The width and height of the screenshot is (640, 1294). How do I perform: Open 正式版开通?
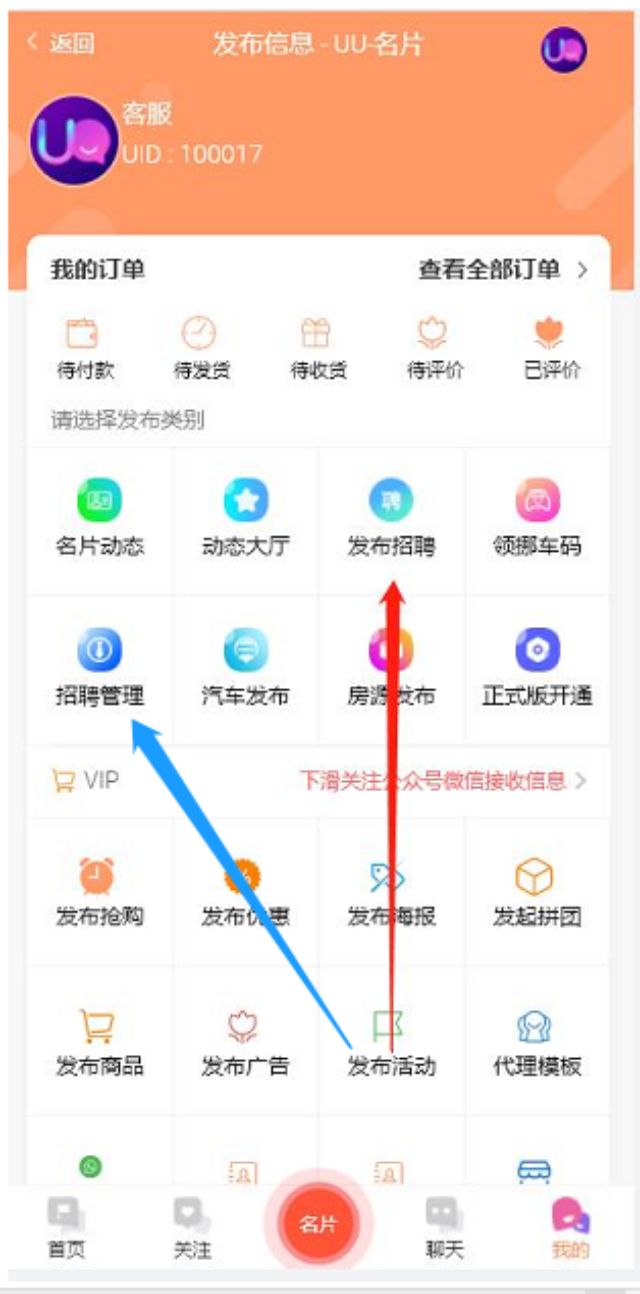click(537, 669)
